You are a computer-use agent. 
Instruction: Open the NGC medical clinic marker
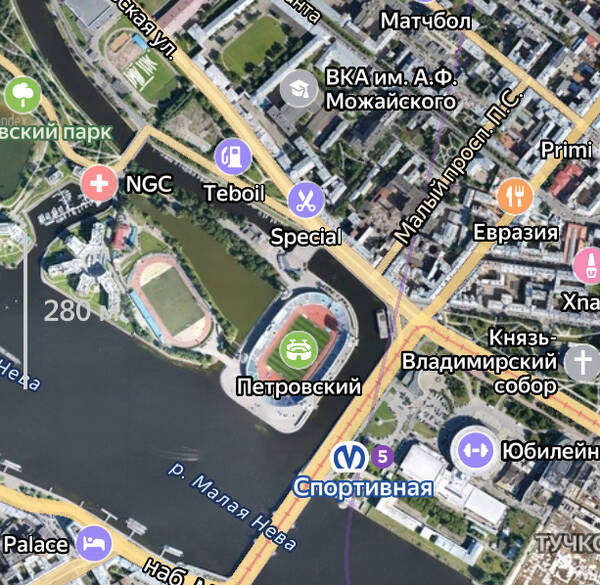pos(98,184)
